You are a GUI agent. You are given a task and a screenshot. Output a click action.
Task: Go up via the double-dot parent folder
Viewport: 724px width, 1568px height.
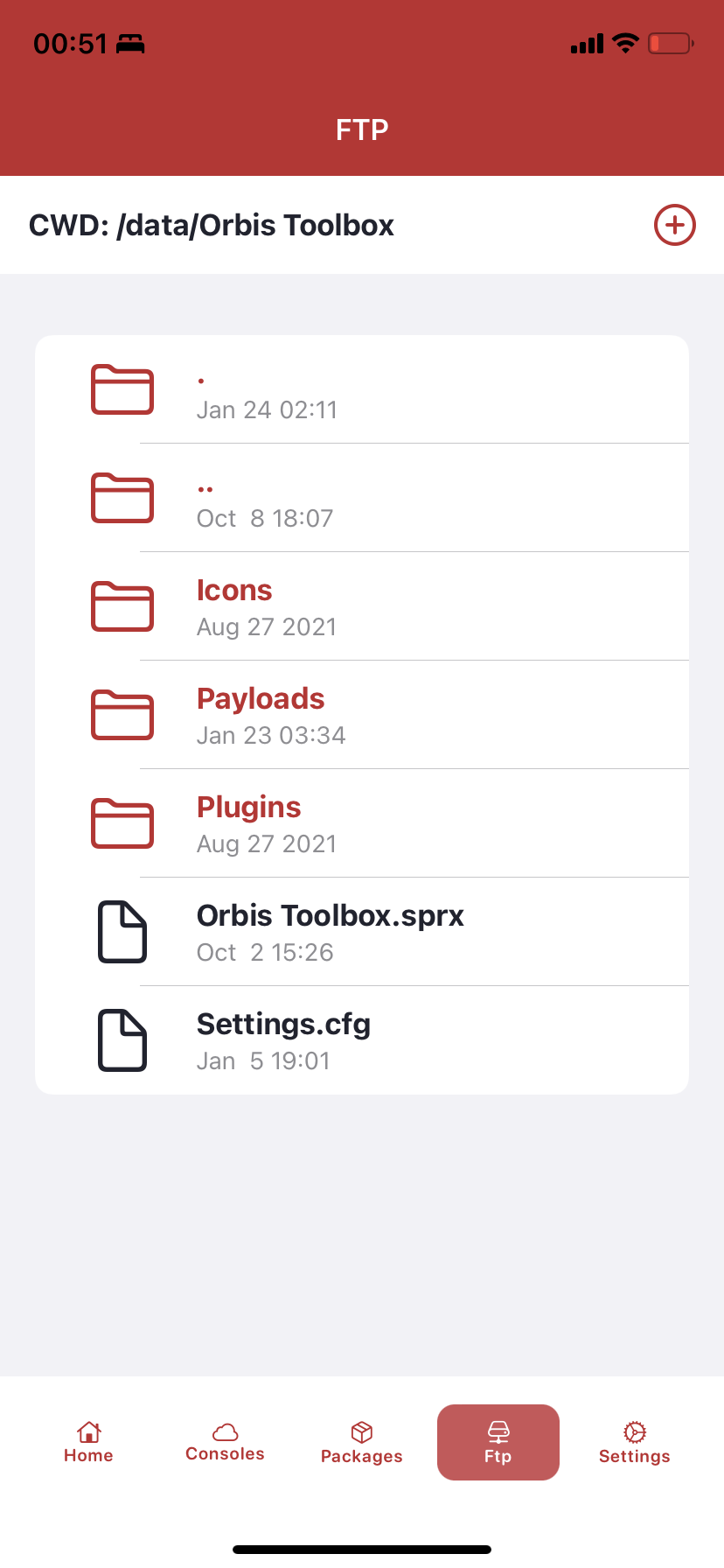[362, 498]
